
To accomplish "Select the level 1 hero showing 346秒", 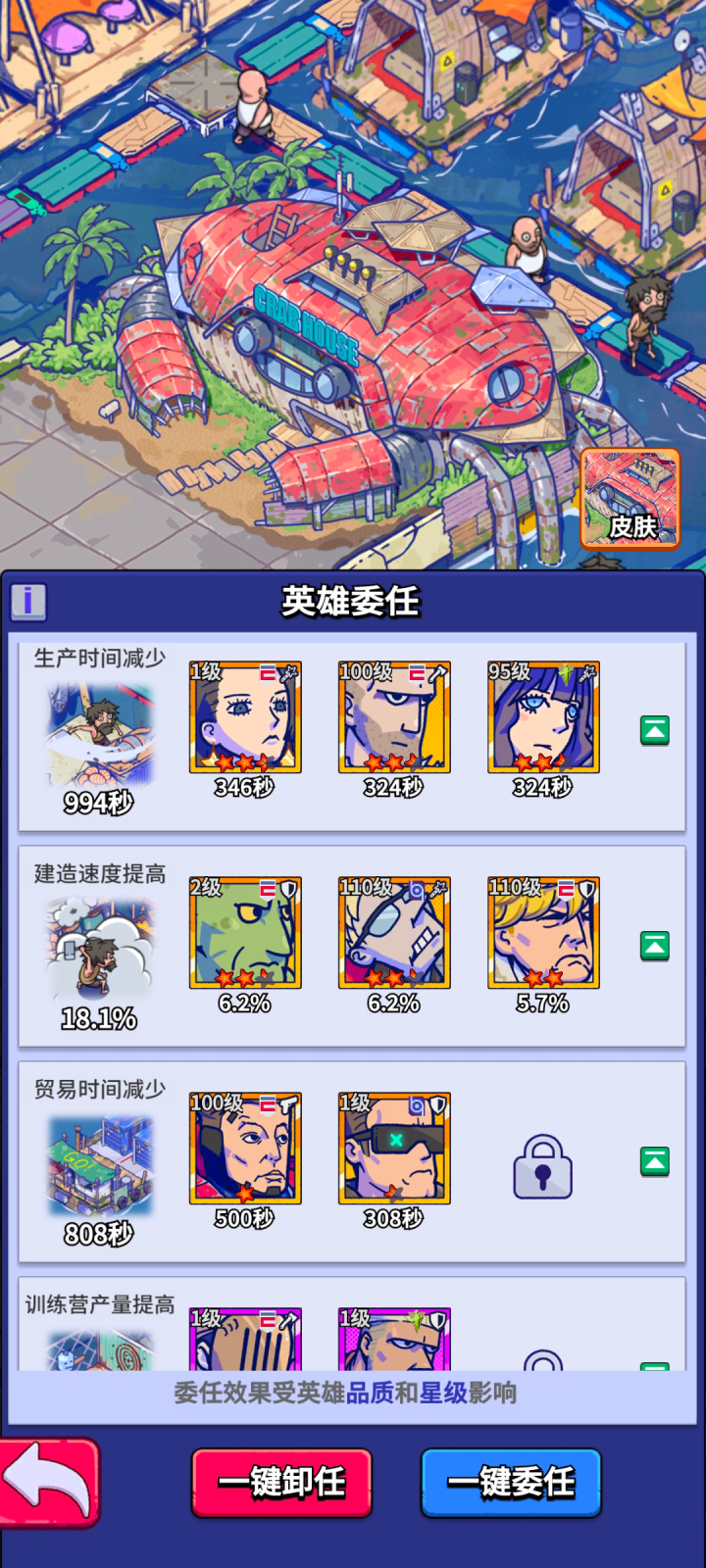I will [x=245, y=717].
